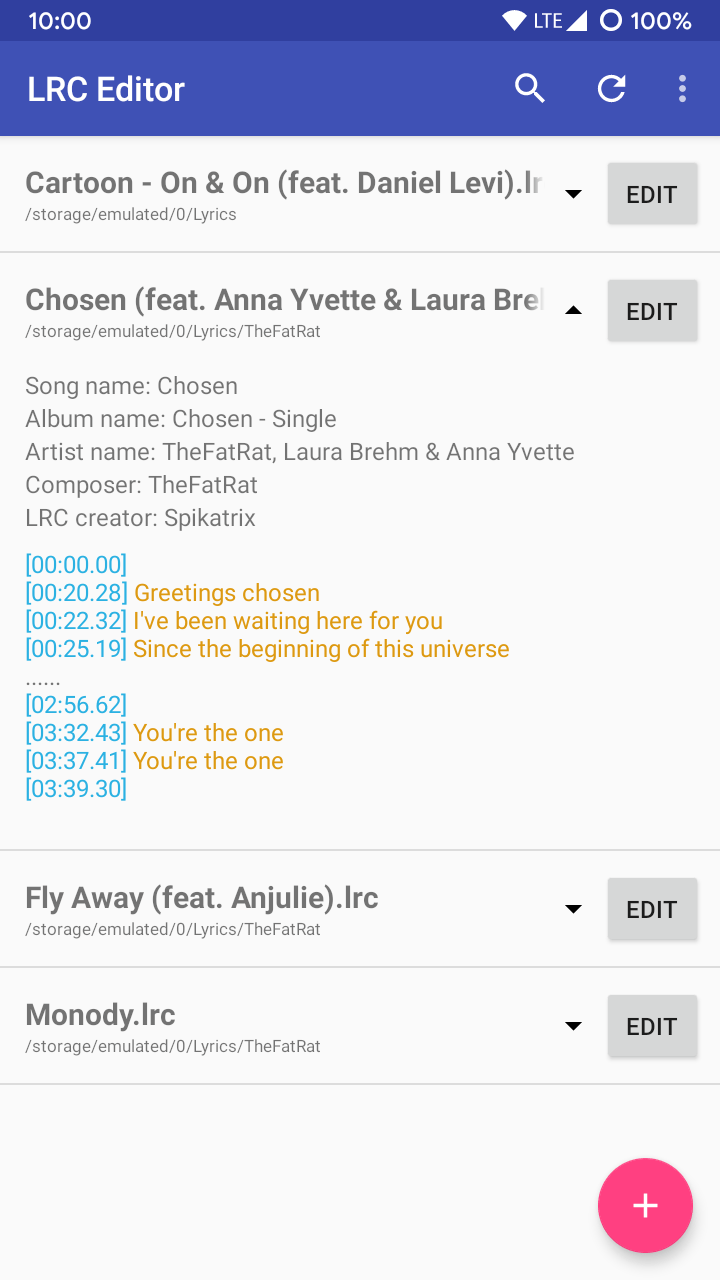This screenshot has width=720, height=1280.
Task: Open the overflow menu
Action: click(x=682, y=89)
